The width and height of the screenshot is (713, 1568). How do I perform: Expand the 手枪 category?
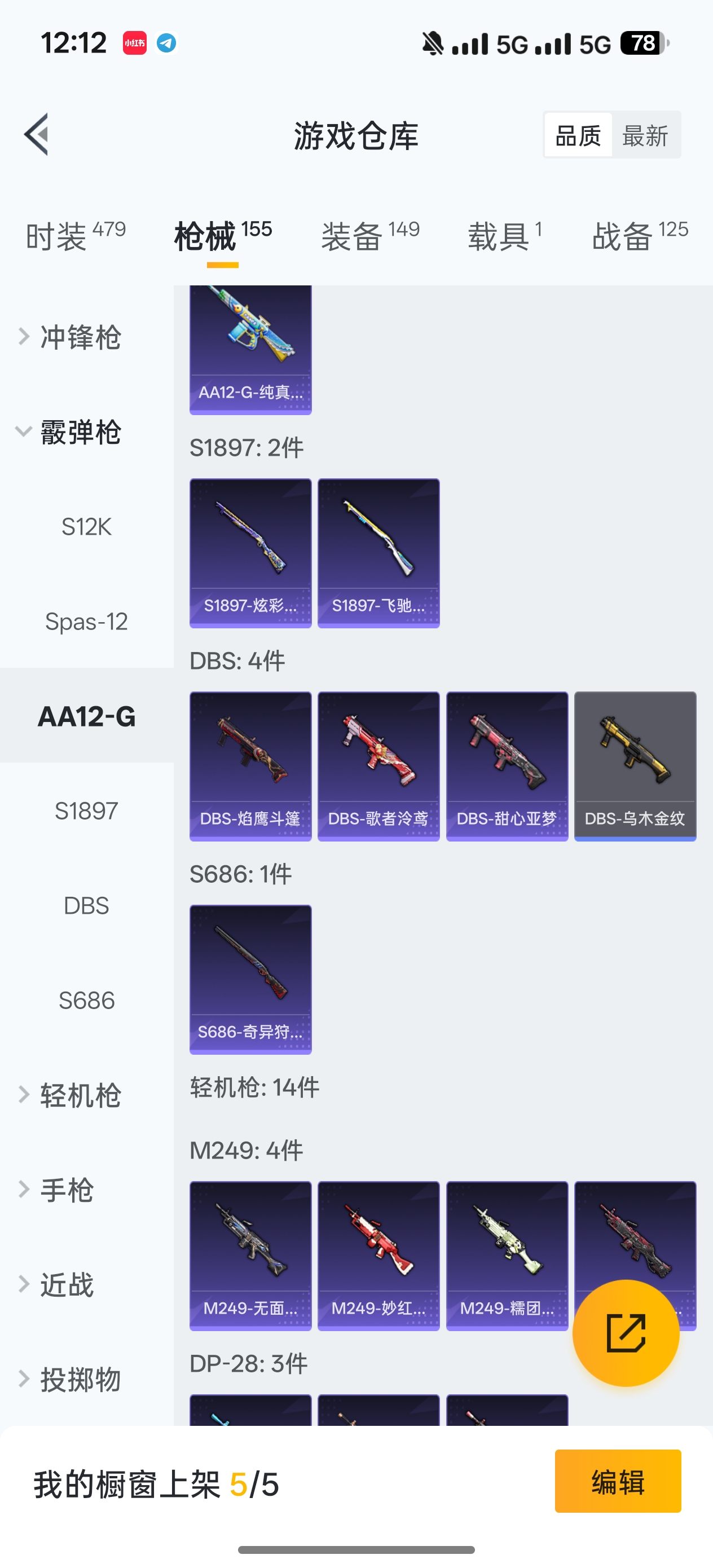67,1190
